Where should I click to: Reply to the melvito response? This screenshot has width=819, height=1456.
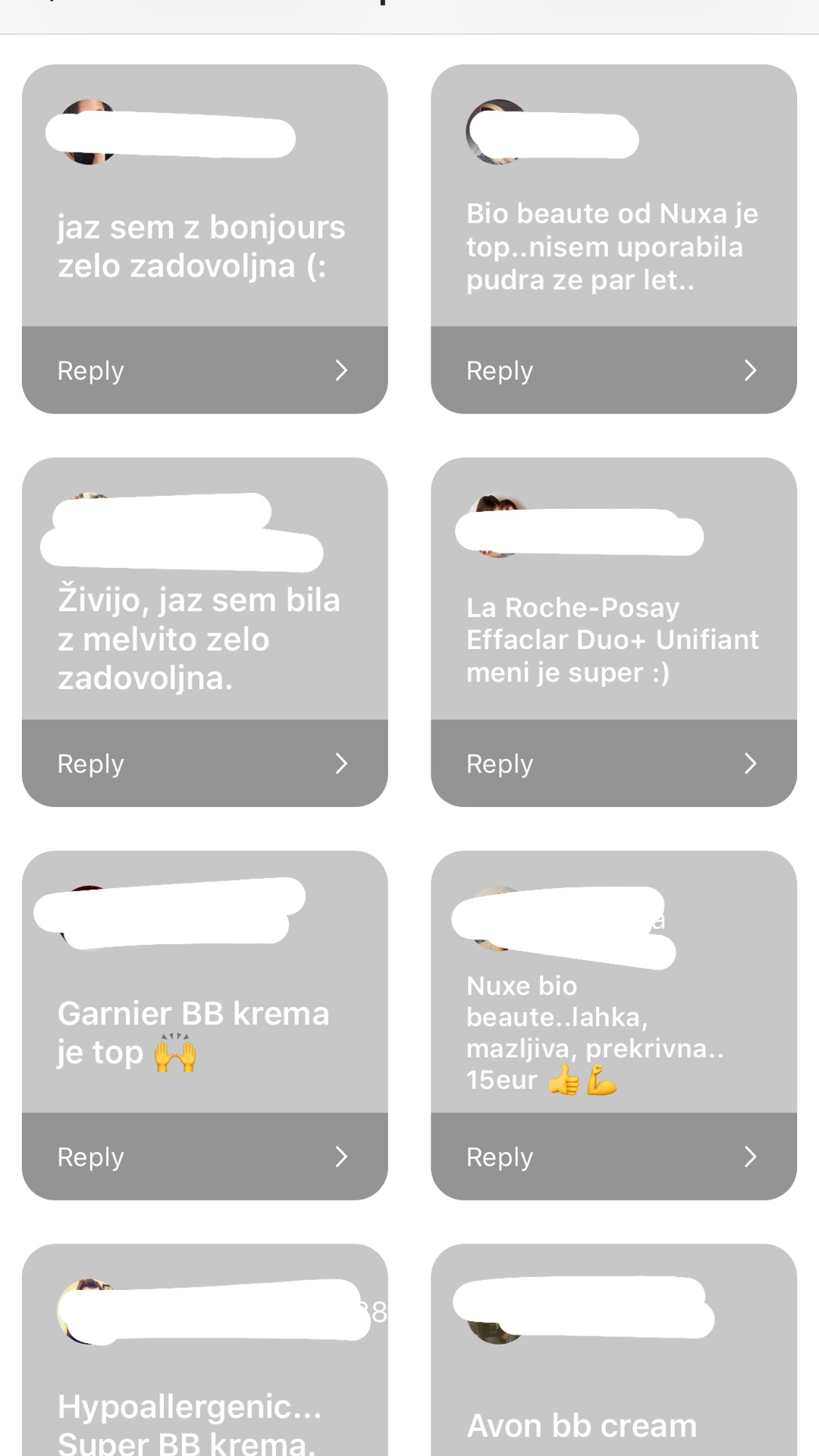tap(204, 763)
